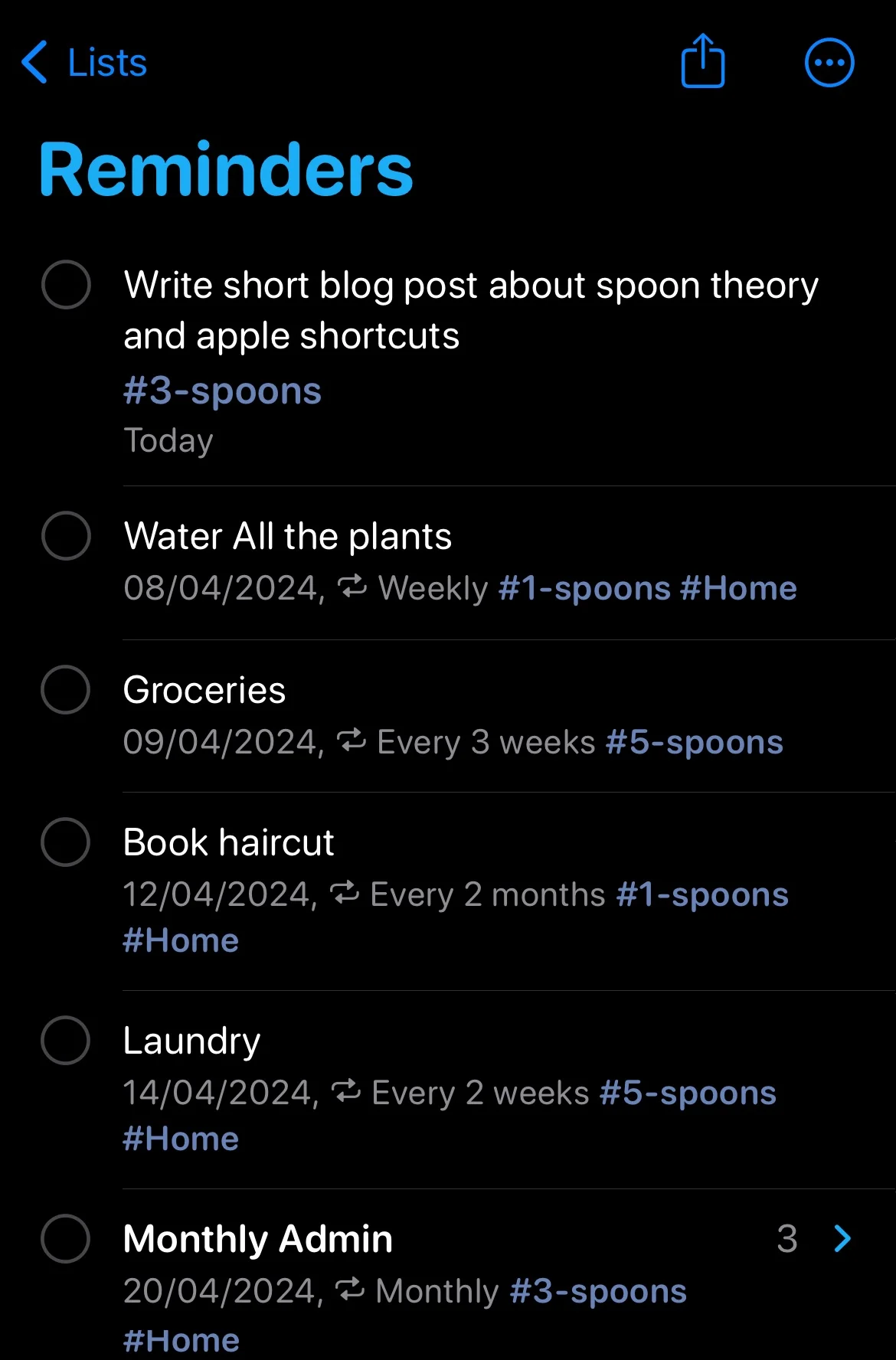Go back to Lists
896x1360 pixels.
pyautogui.click(x=84, y=63)
